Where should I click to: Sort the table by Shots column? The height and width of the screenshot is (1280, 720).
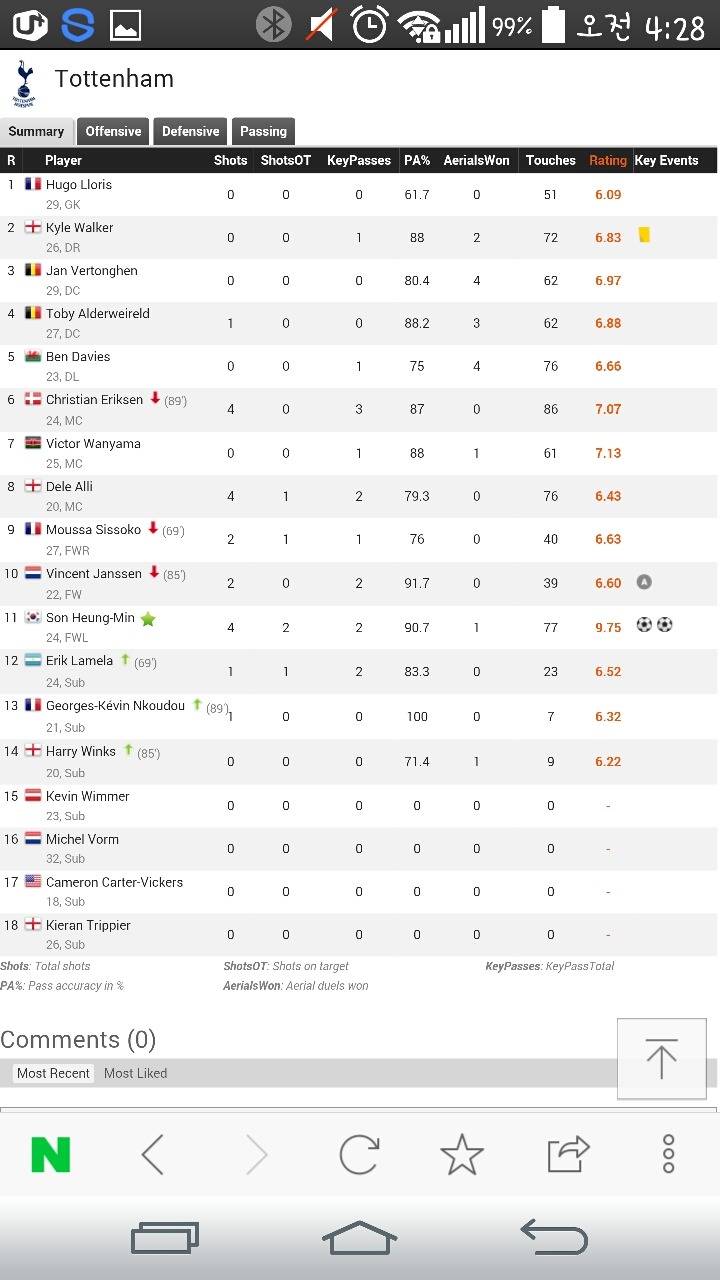[230, 160]
